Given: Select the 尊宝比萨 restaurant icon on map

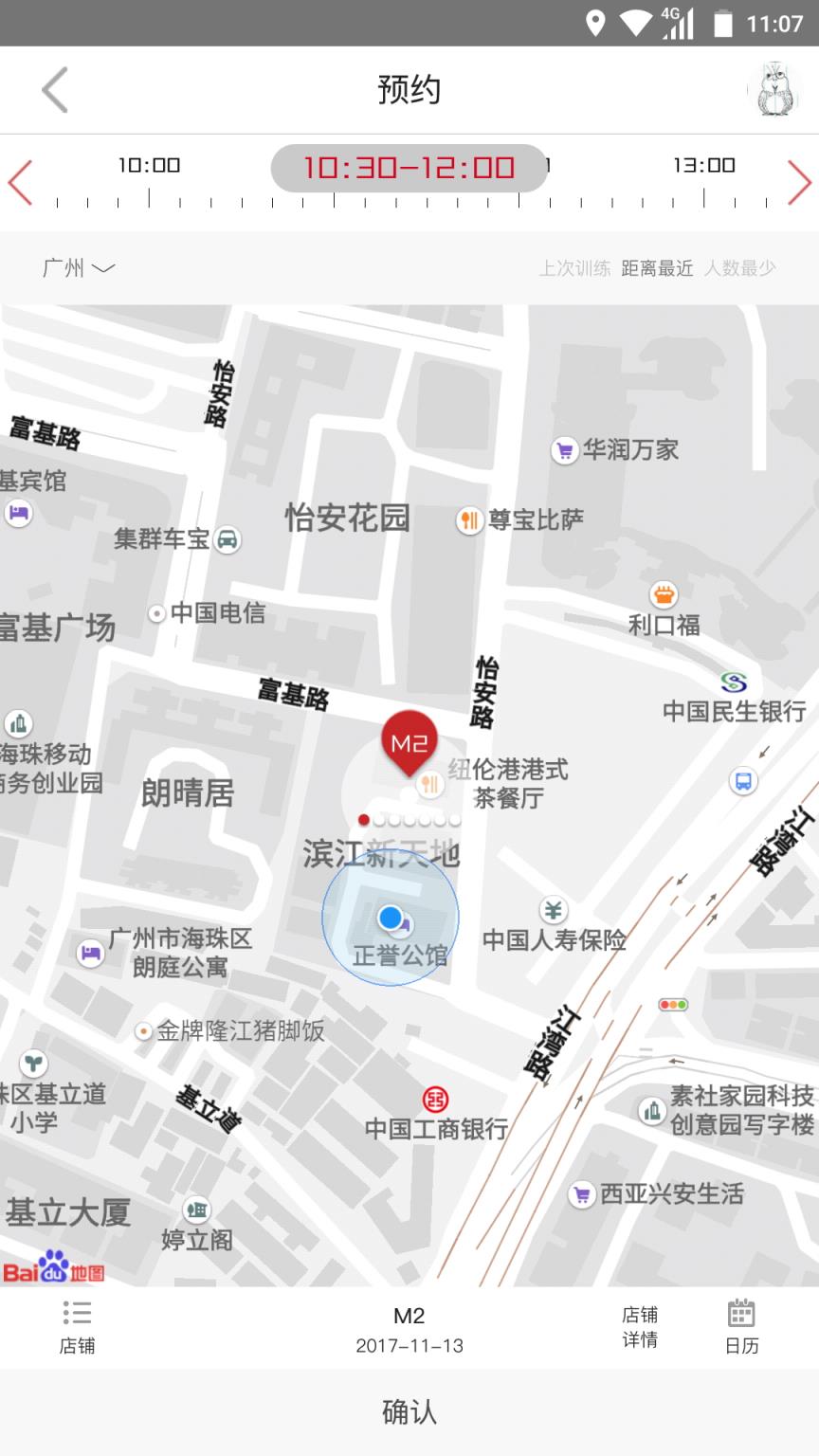Looking at the screenshot, I should (x=468, y=519).
